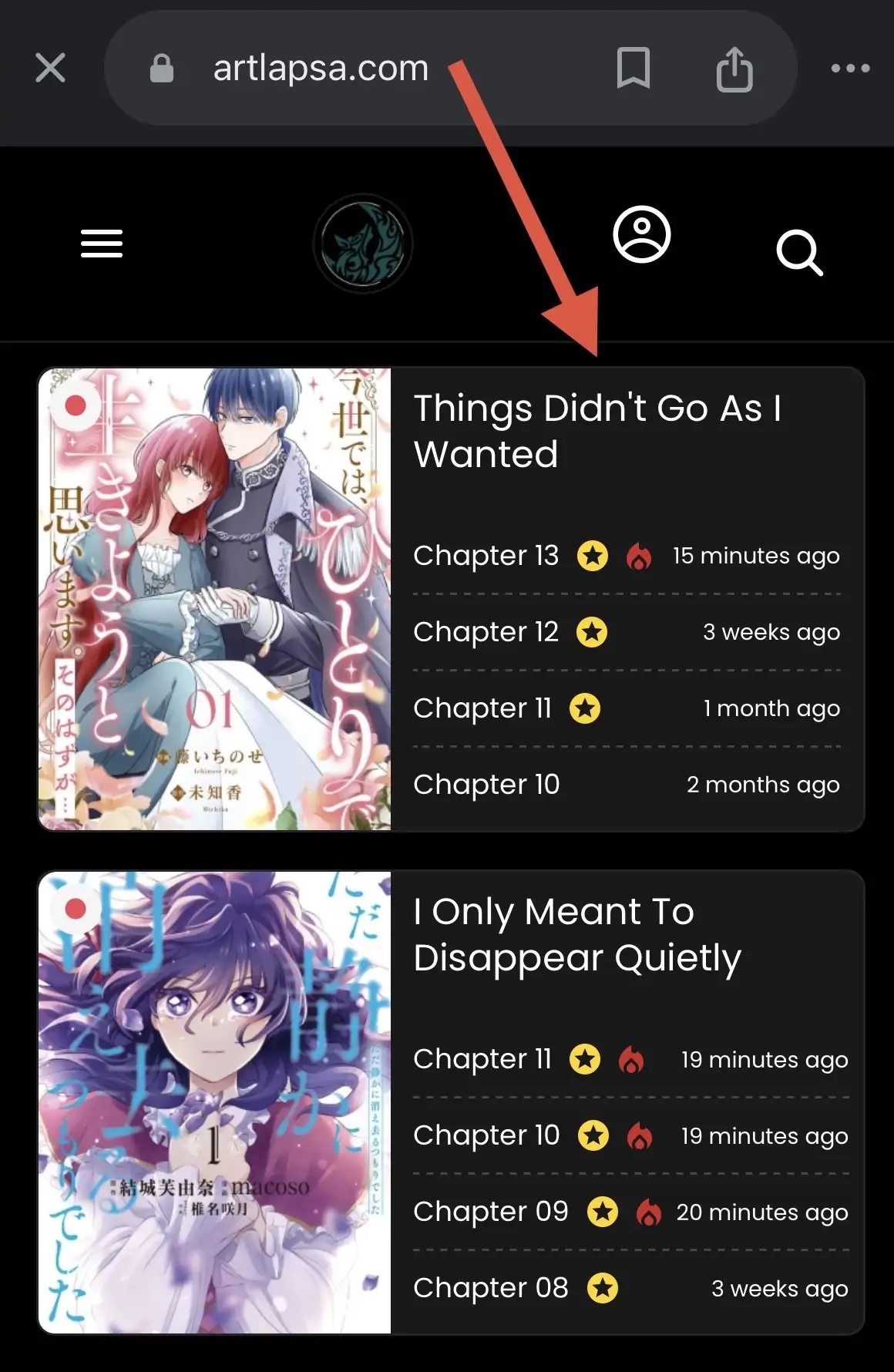Open Chapter 12 from 3 weeks ago

[486, 632]
